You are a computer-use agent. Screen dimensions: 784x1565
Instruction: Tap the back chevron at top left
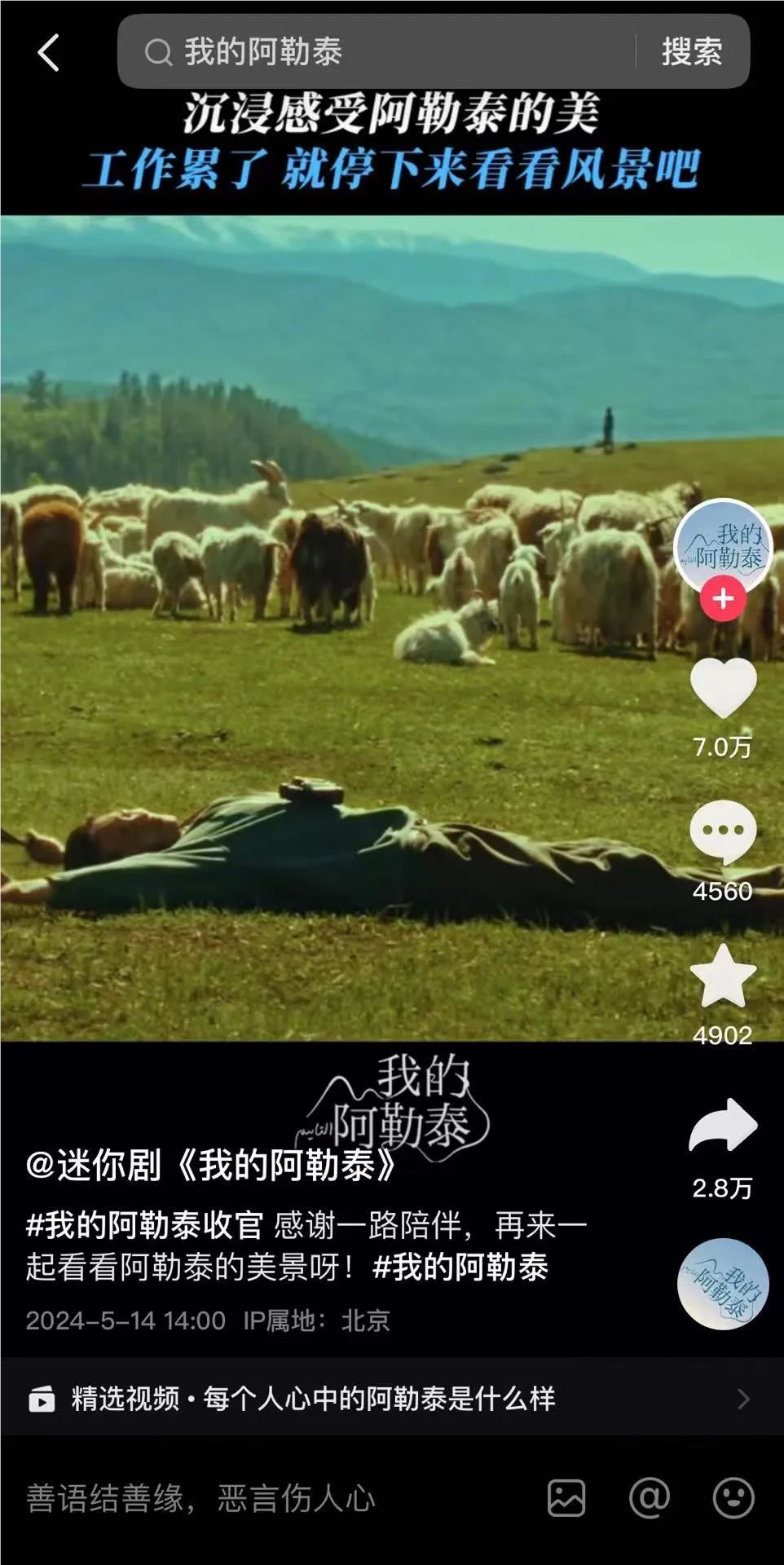coord(49,52)
